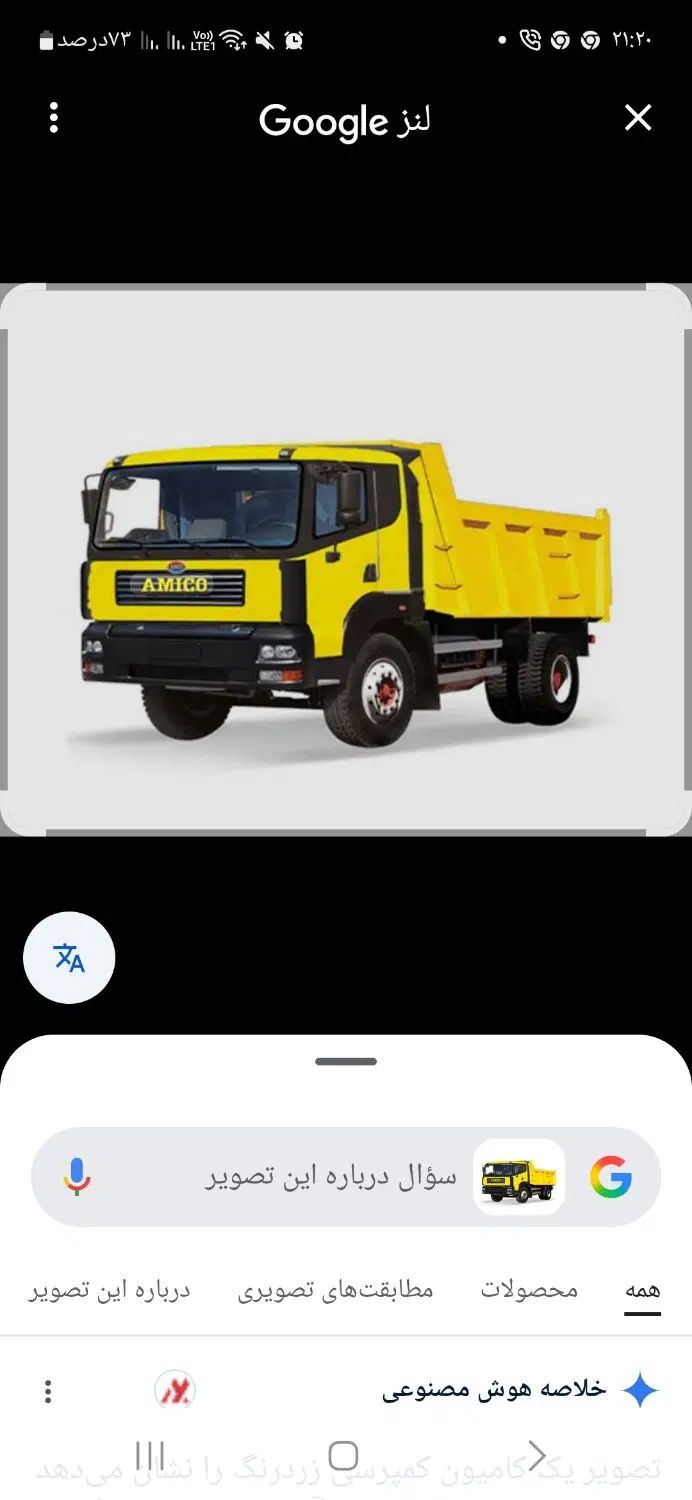Image resolution: width=692 pixels, height=1500 pixels.
Task: Open recent apps from the navigation bar
Action: click(x=149, y=1456)
